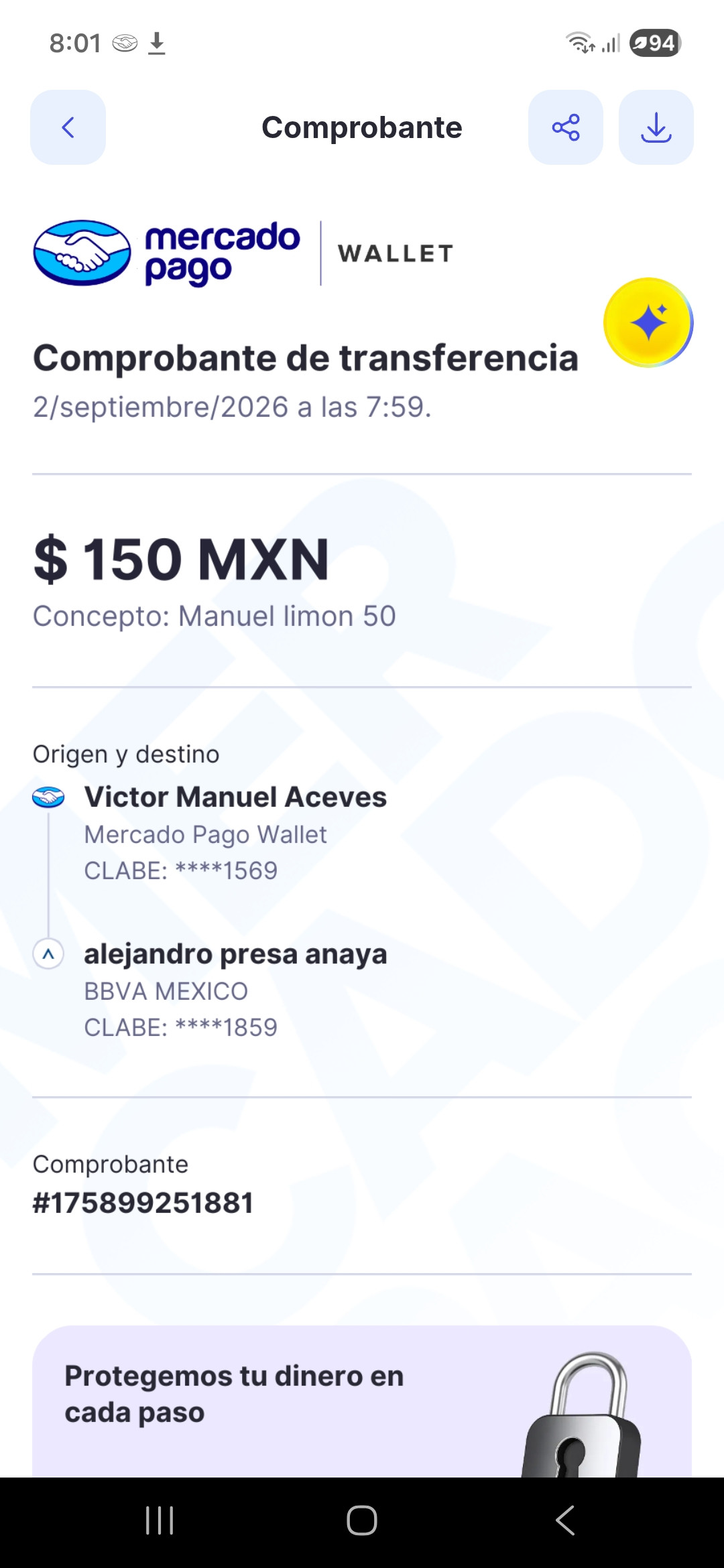Open the yellow sparkle assistant button
Image resolution: width=724 pixels, height=1568 pixels.
pyautogui.click(x=648, y=322)
